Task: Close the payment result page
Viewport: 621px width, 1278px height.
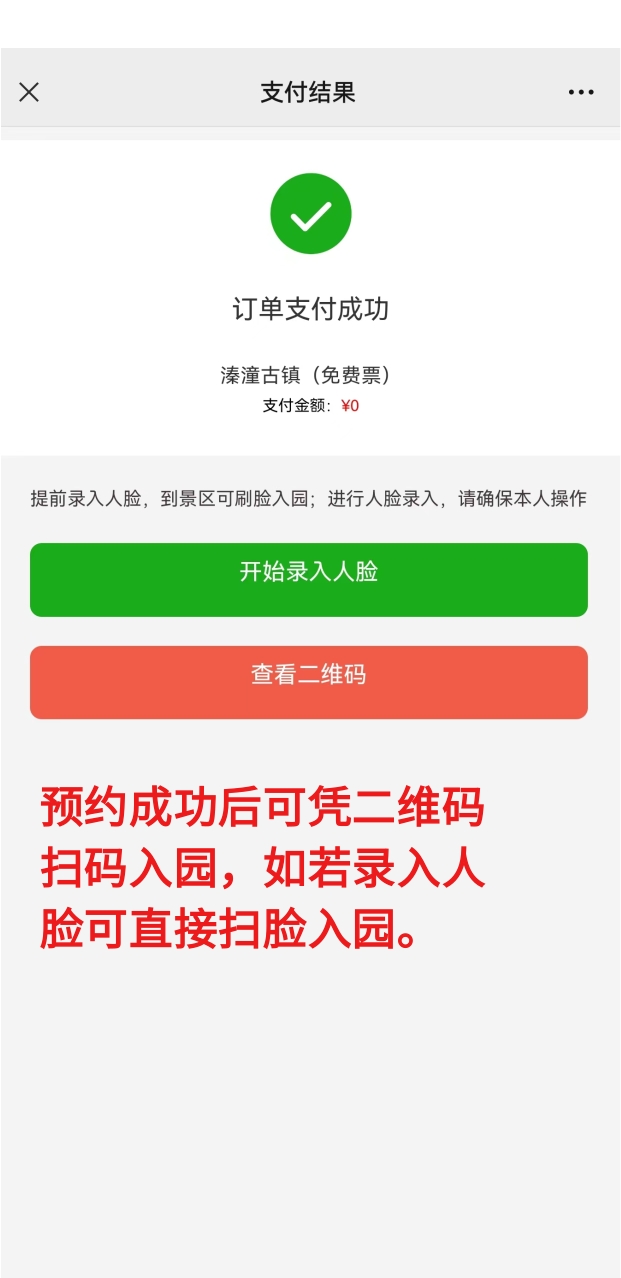Action: (x=29, y=92)
